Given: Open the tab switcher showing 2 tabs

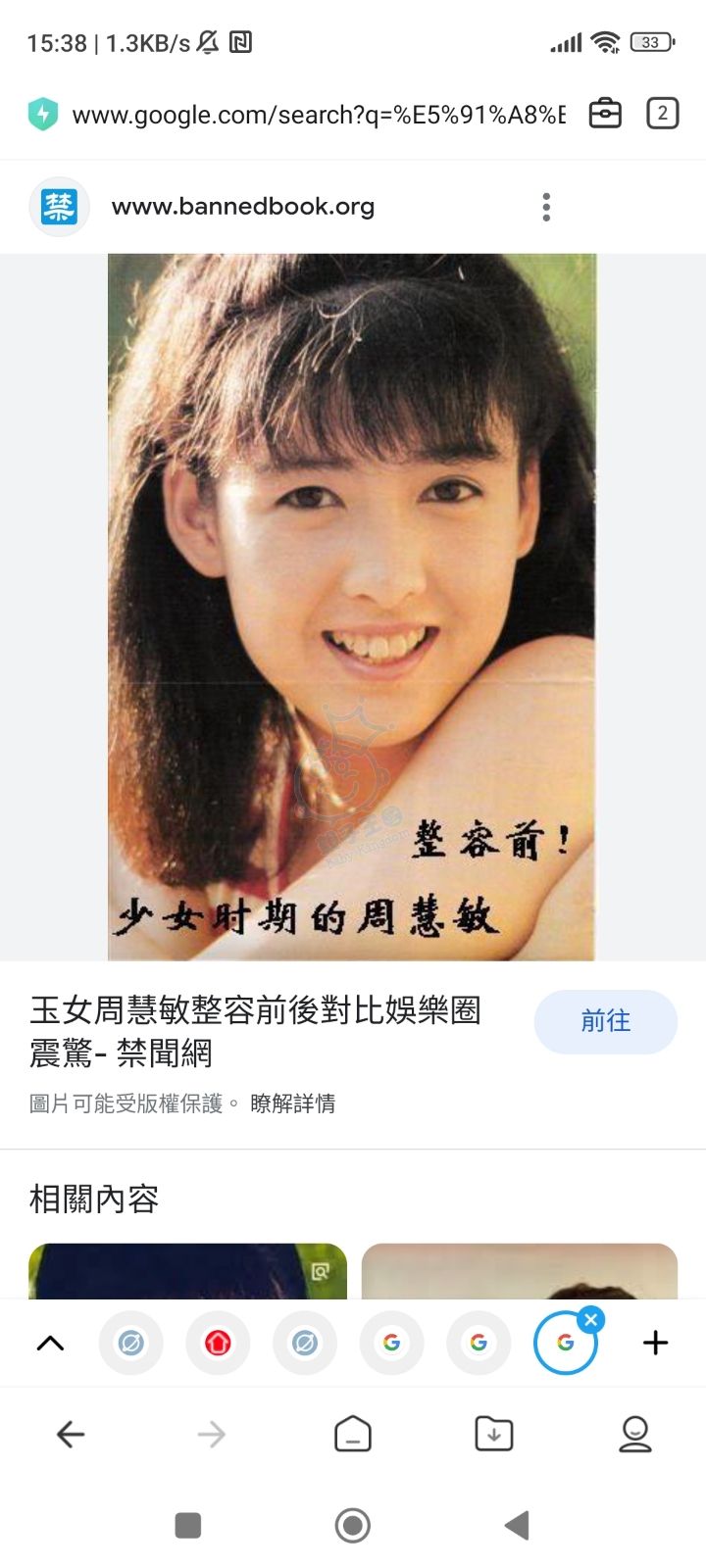Looking at the screenshot, I should pos(663,114).
